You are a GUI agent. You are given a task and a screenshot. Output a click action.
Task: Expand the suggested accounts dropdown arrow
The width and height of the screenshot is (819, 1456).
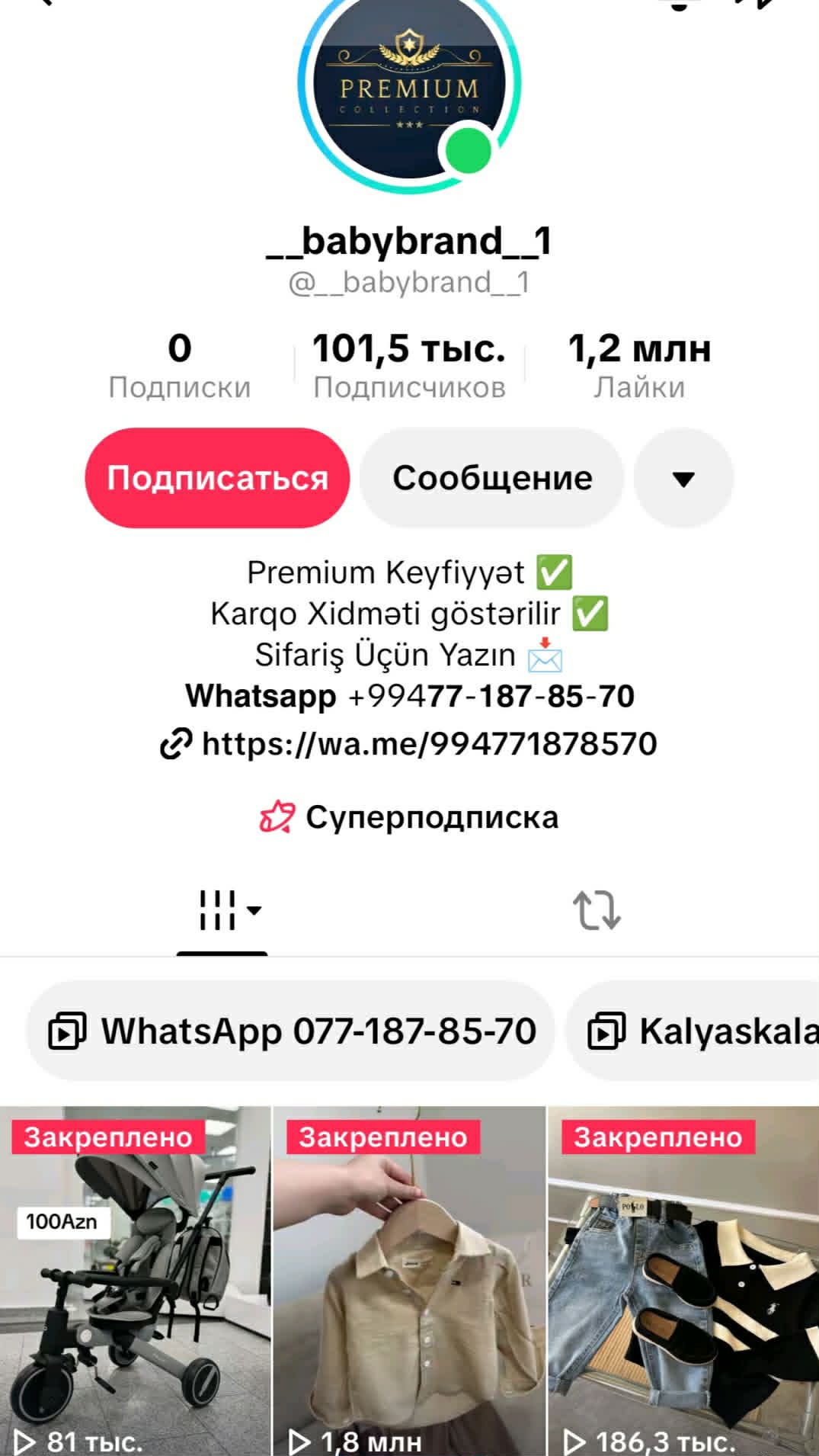click(683, 479)
